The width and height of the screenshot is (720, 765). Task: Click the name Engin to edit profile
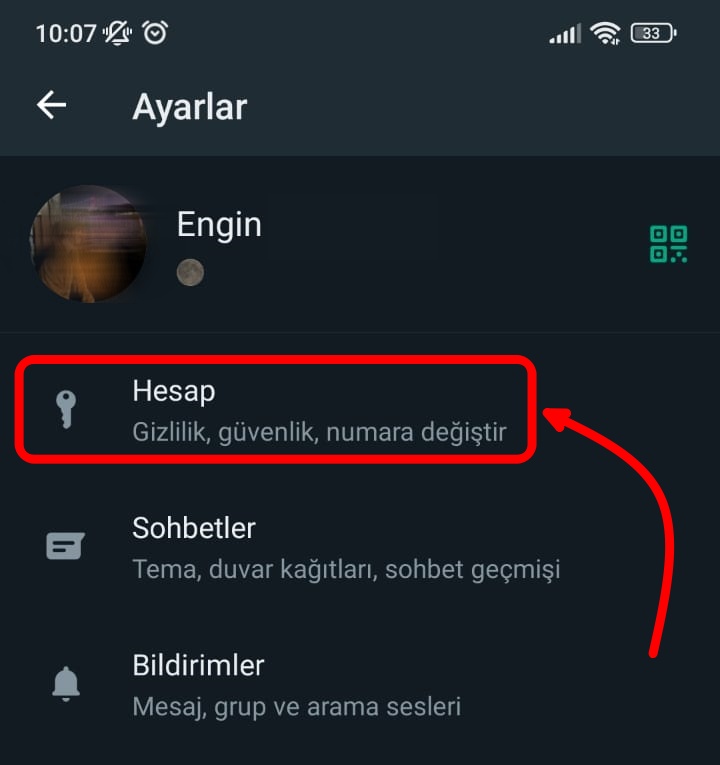(x=218, y=224)
